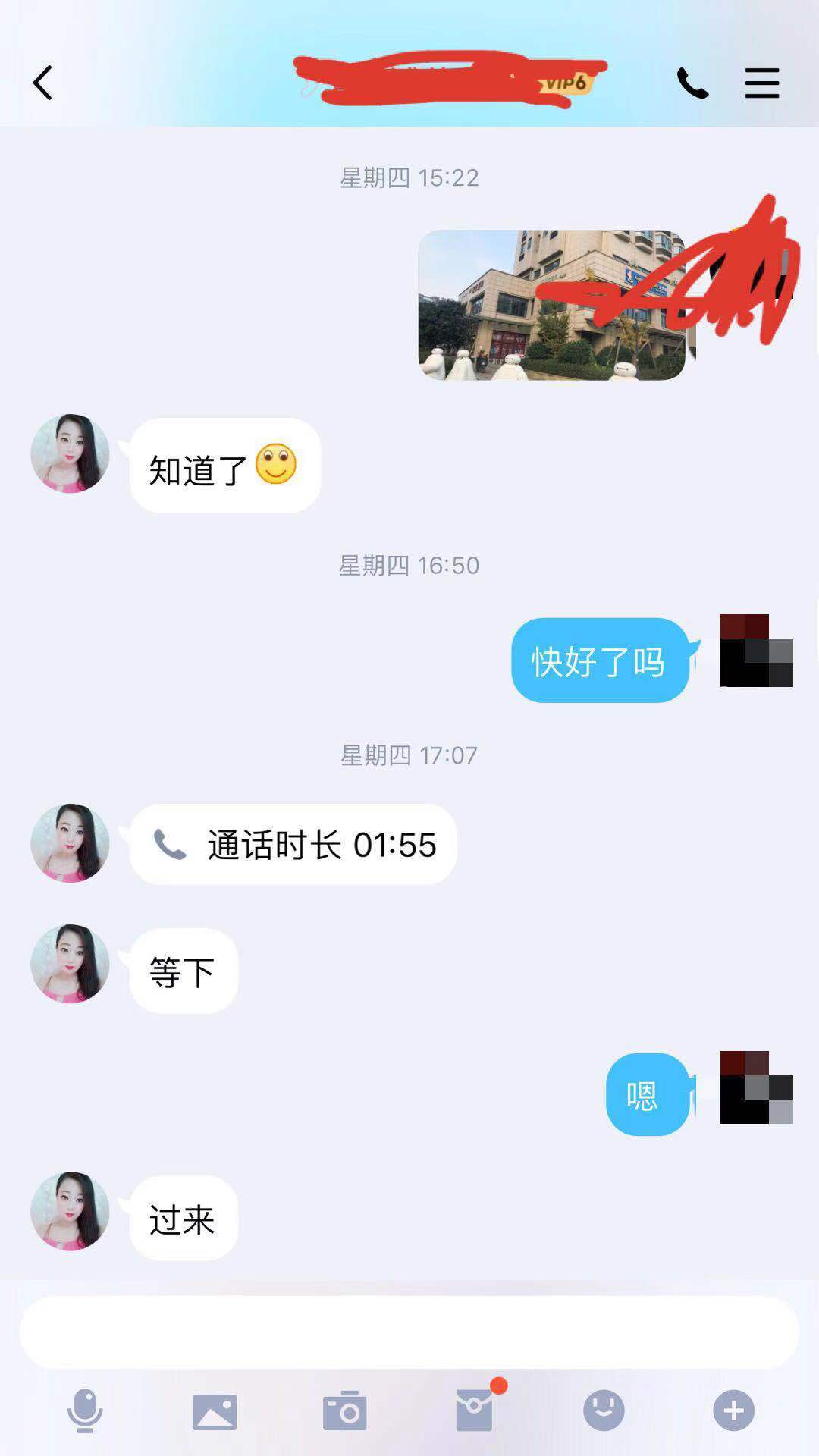Select the 知道了 message bubble
This screenshot has width=819, height=1456.
coord(224,465)
